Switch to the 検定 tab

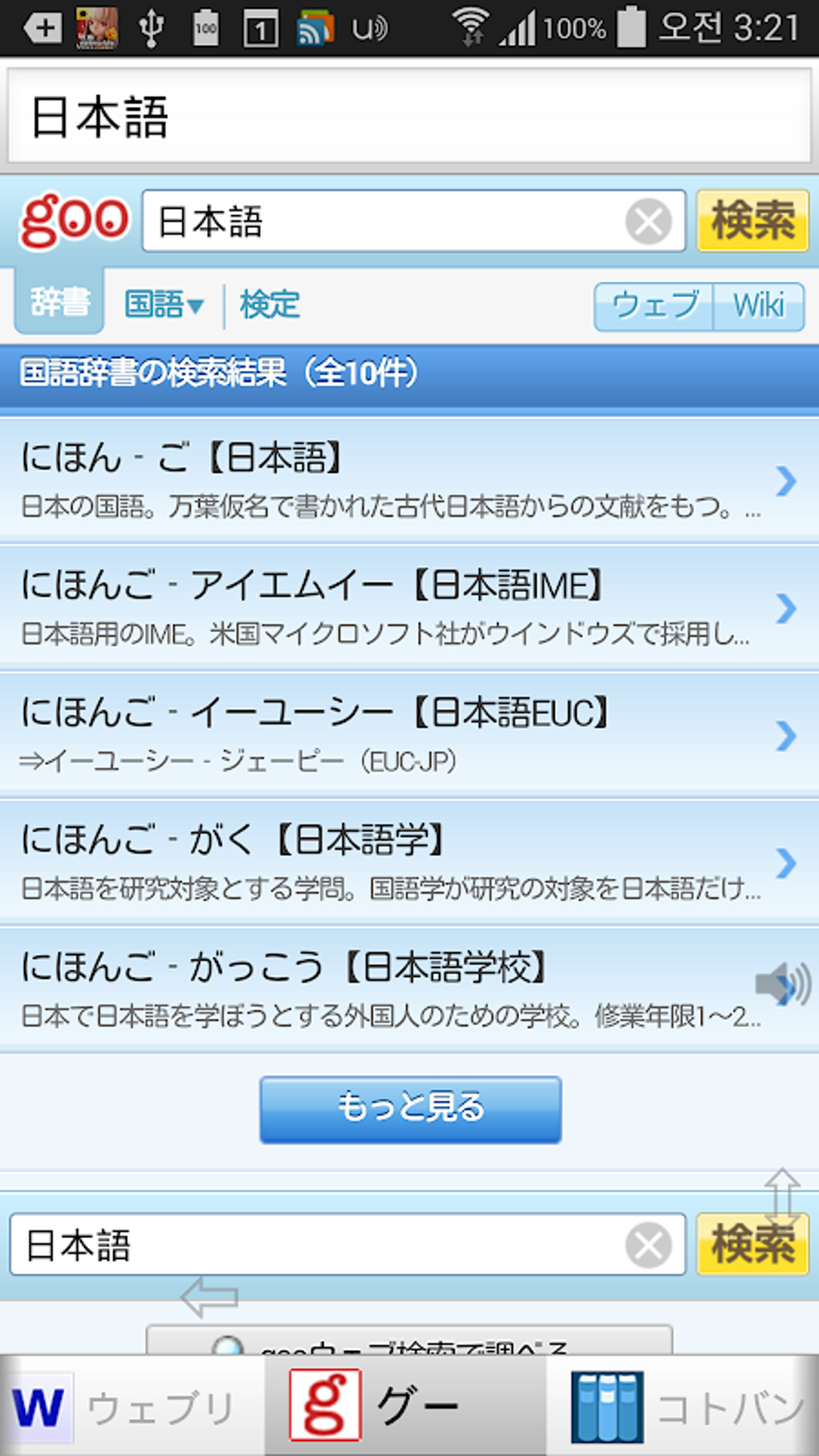pyautogui.click(x=270, y=305)
